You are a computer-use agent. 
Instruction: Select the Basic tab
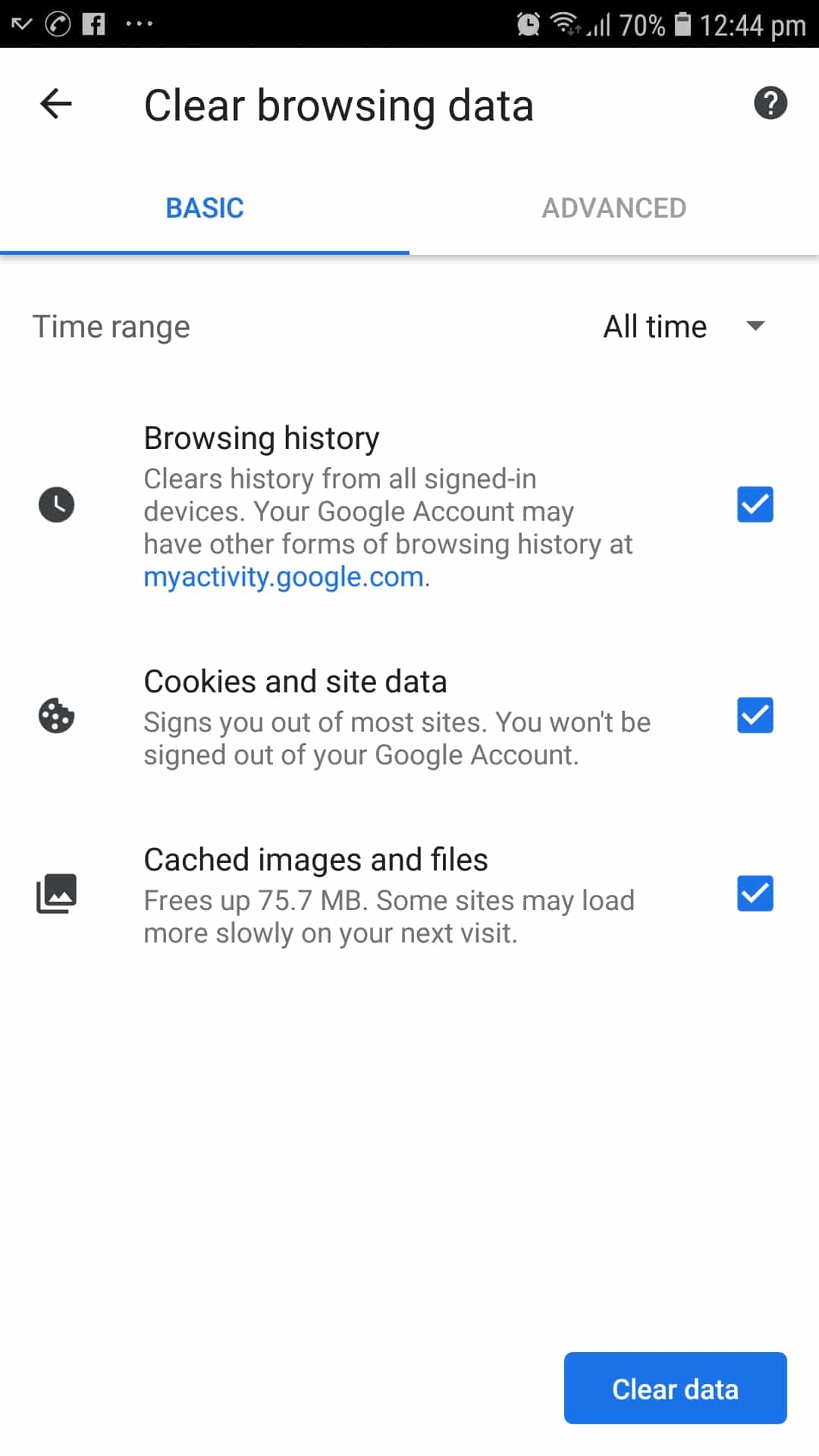click(205, 208)
